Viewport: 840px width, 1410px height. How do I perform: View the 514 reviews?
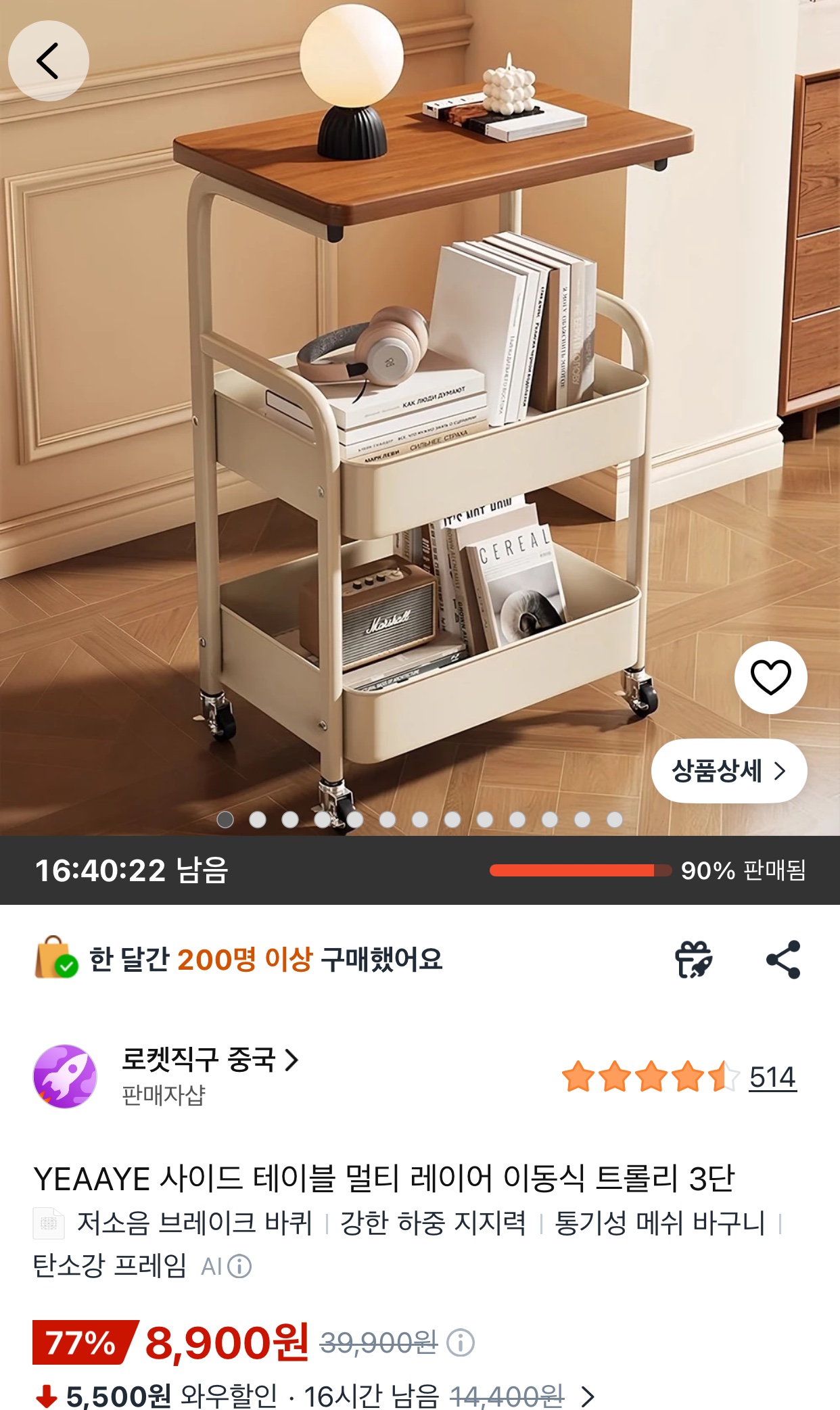point(772,1077)
